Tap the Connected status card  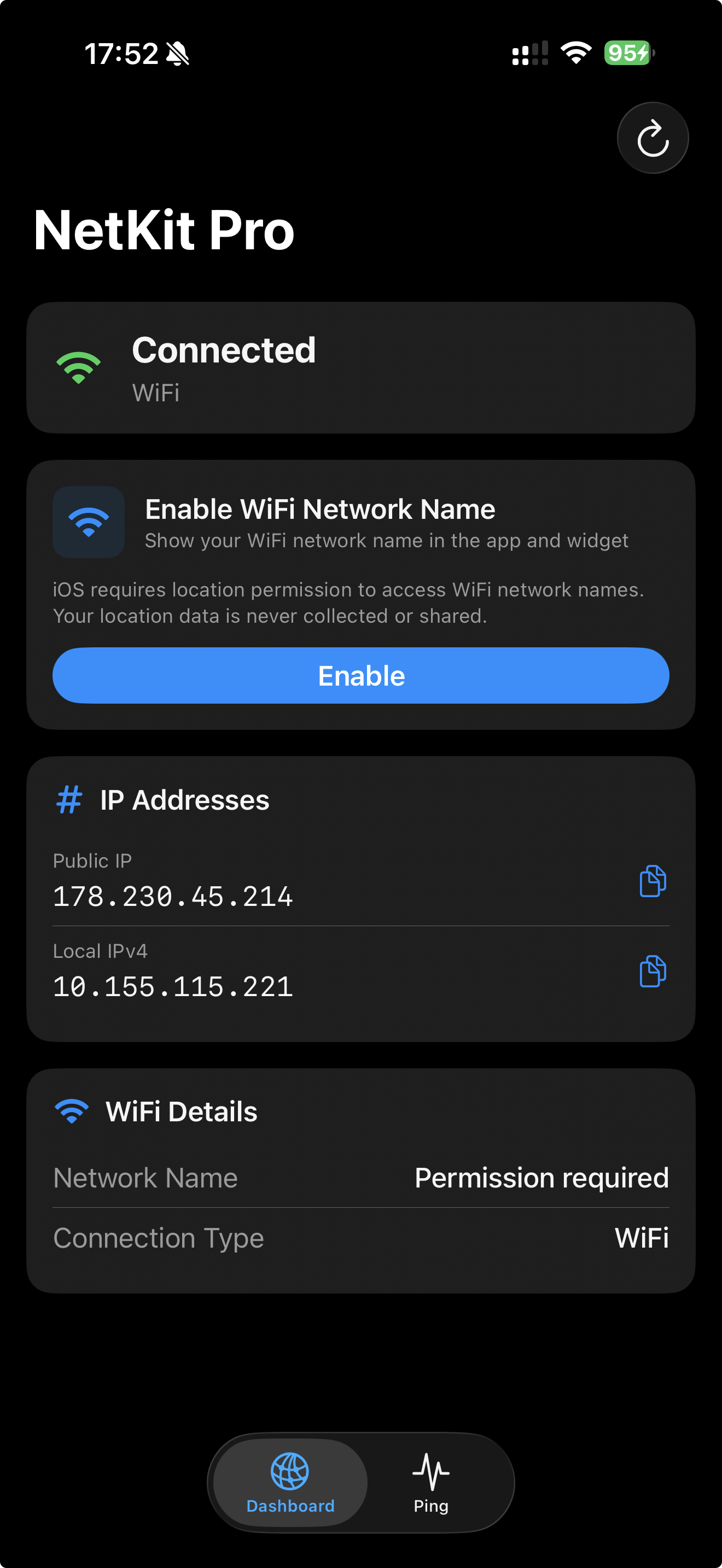(x=361, y=366)
